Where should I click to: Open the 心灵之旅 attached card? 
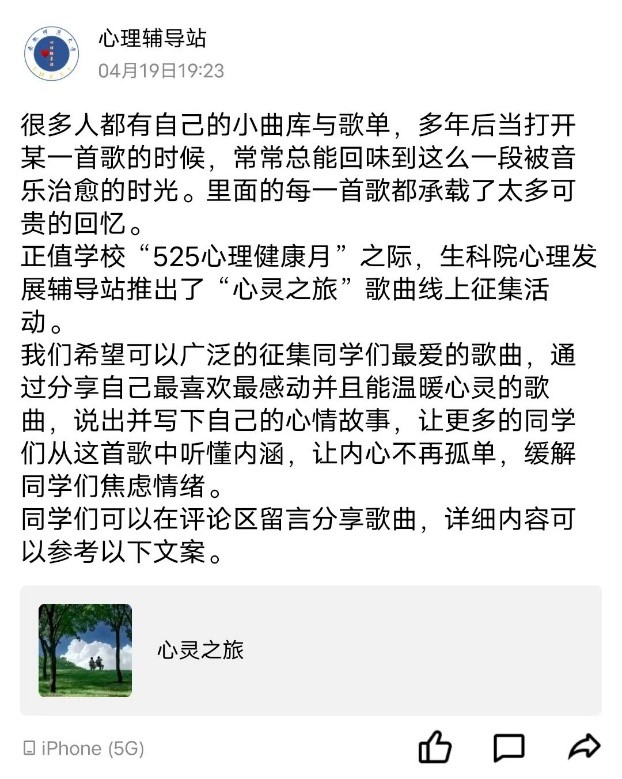point(310,650)
